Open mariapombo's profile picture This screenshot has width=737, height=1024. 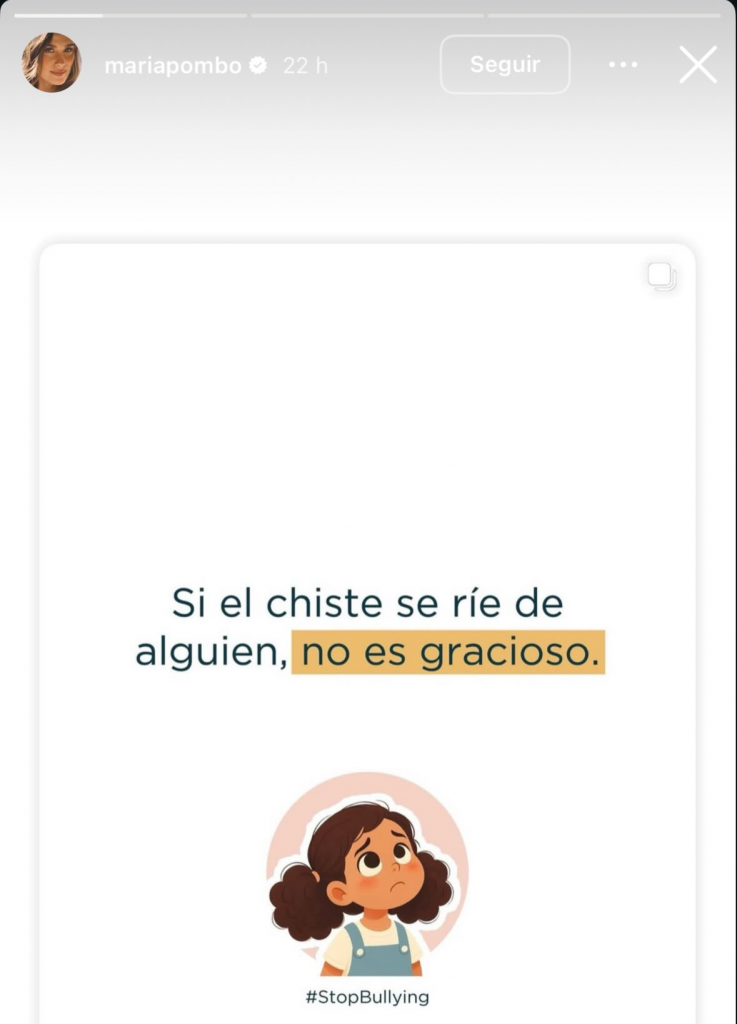pyautogui.click(x=52, y=63)
